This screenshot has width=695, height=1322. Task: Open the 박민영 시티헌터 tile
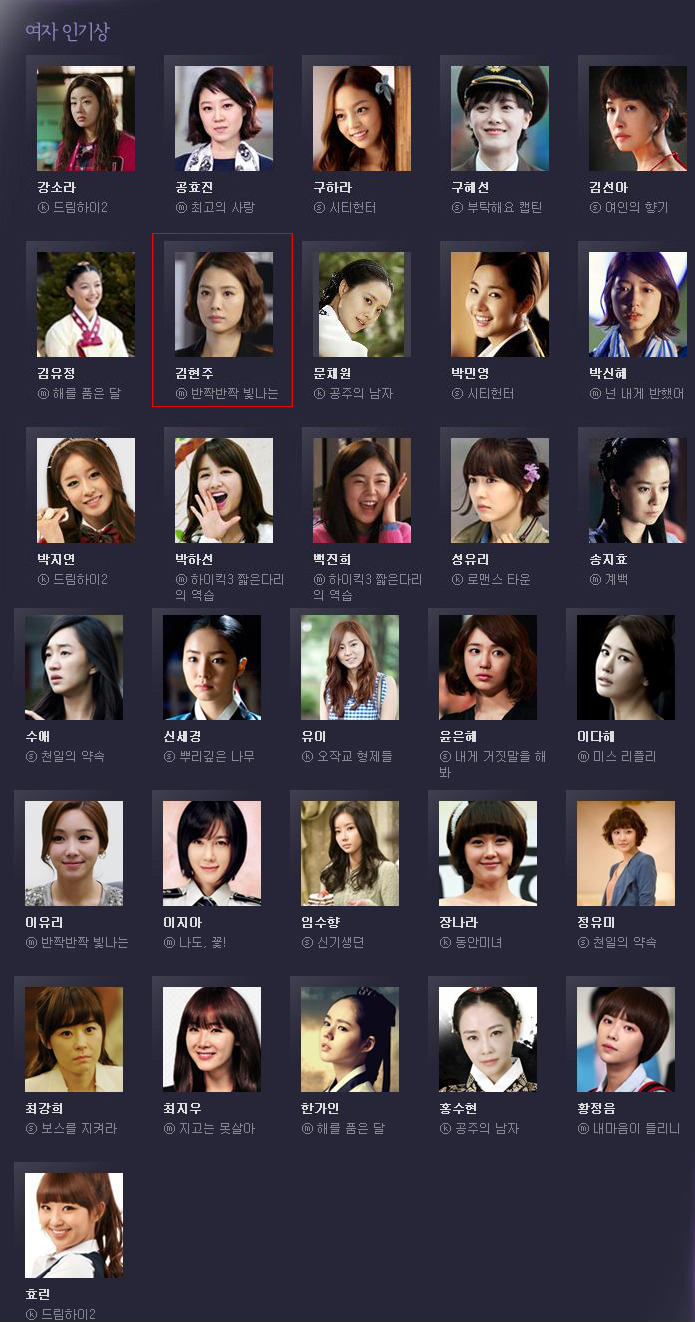pos(499,304)
